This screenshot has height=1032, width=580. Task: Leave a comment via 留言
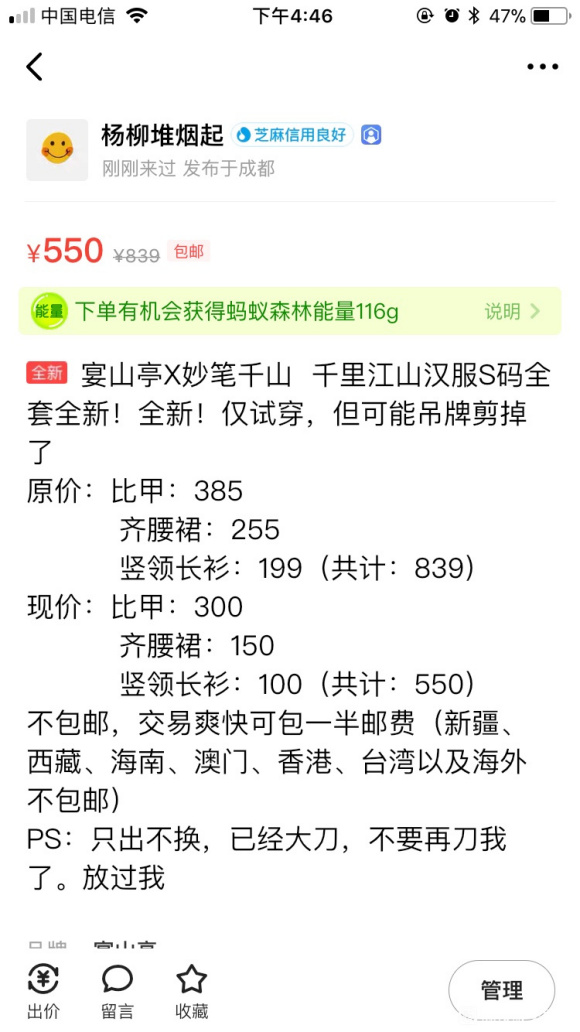coord(117,992)
